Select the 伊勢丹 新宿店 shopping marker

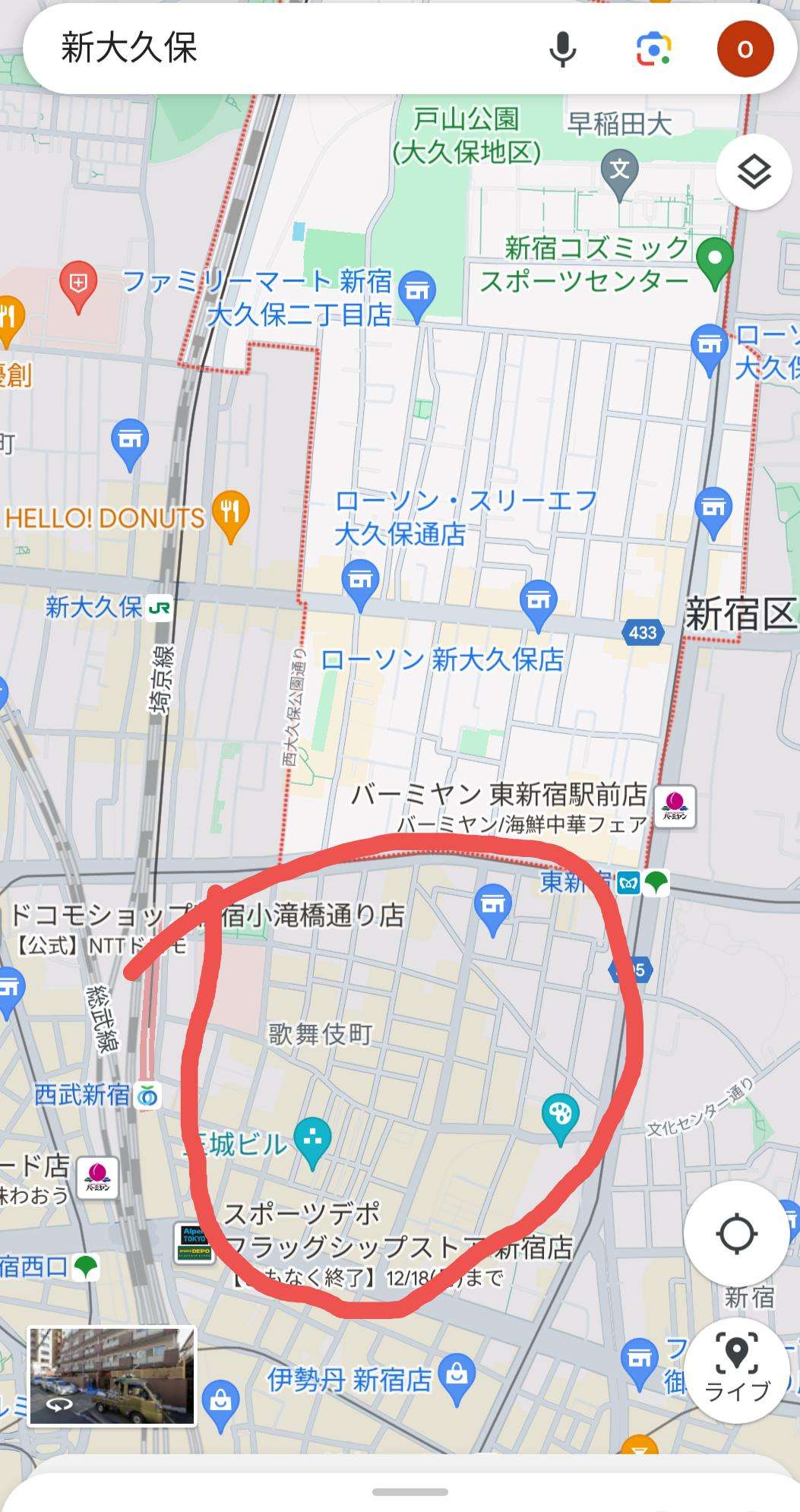(457, 1374)
